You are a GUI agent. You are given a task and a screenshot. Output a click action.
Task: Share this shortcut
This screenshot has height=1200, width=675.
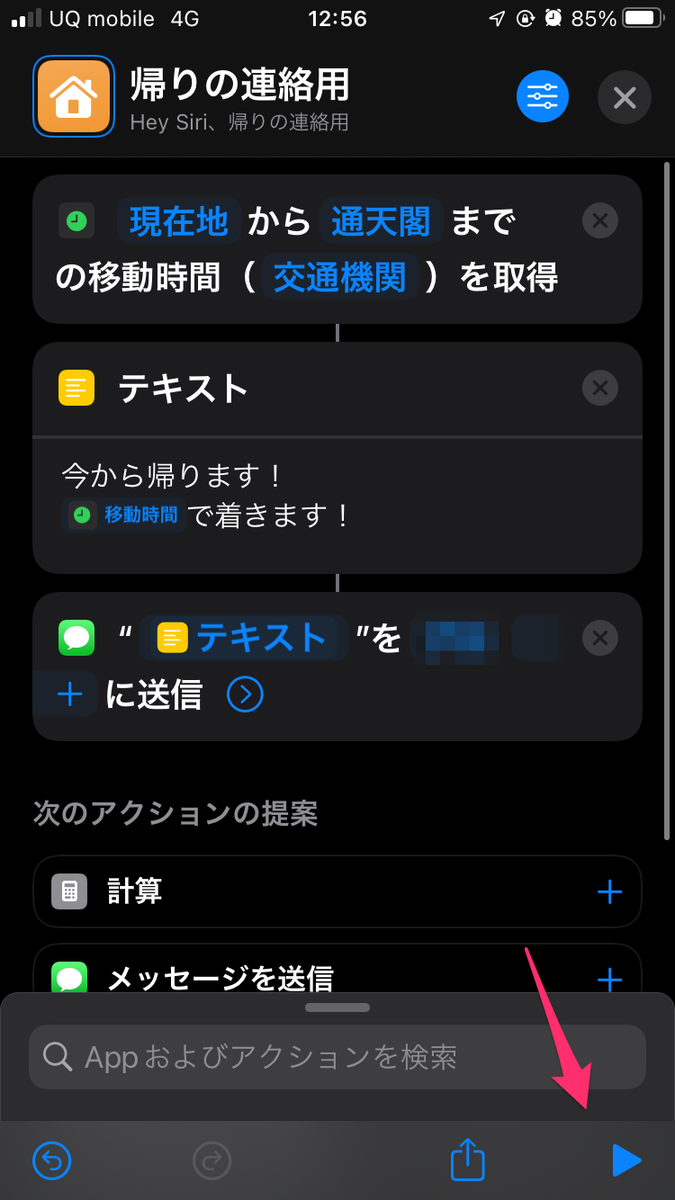[467, 1160]
